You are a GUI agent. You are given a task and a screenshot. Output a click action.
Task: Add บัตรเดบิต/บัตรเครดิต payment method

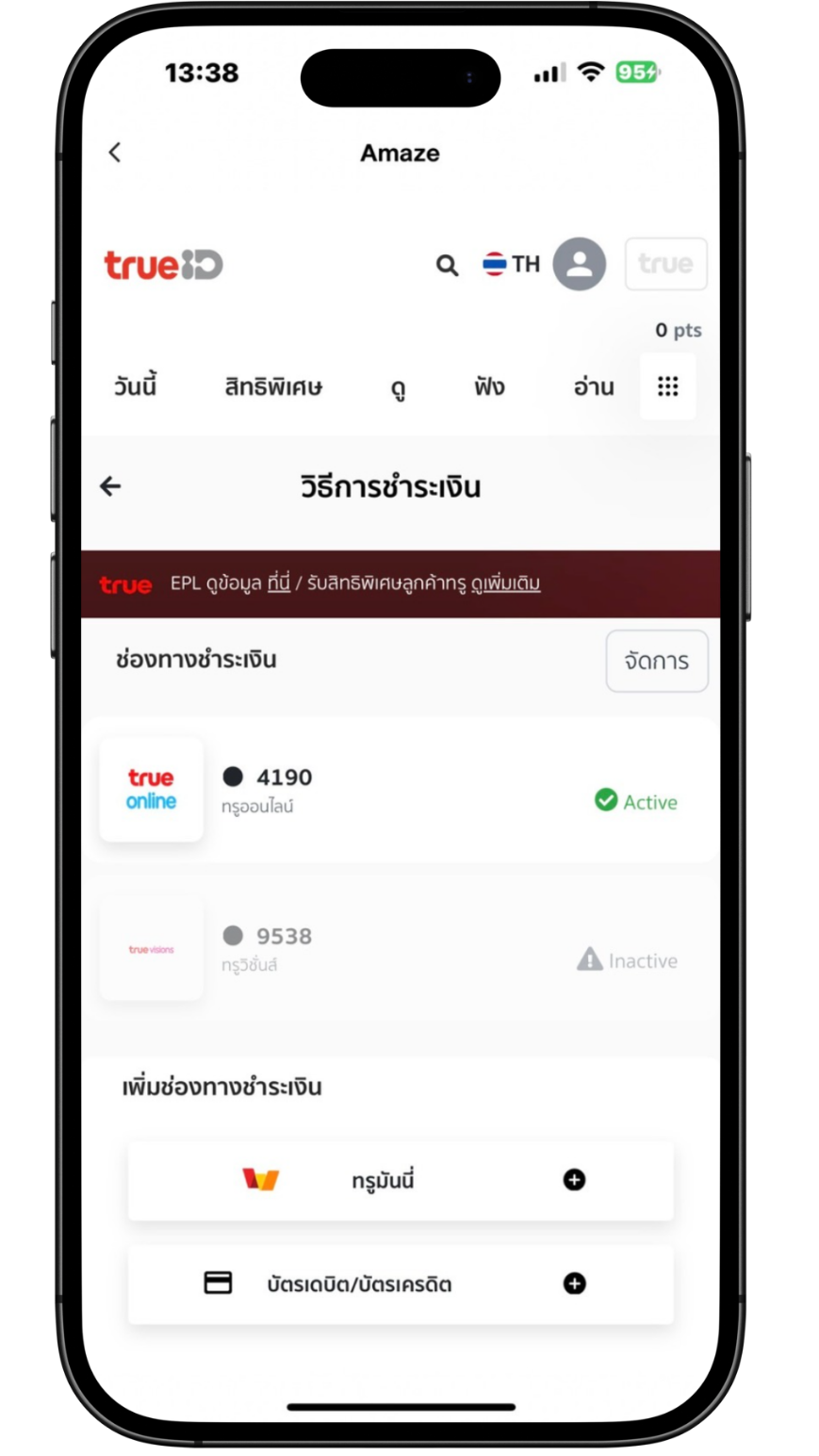[401, 1284]
